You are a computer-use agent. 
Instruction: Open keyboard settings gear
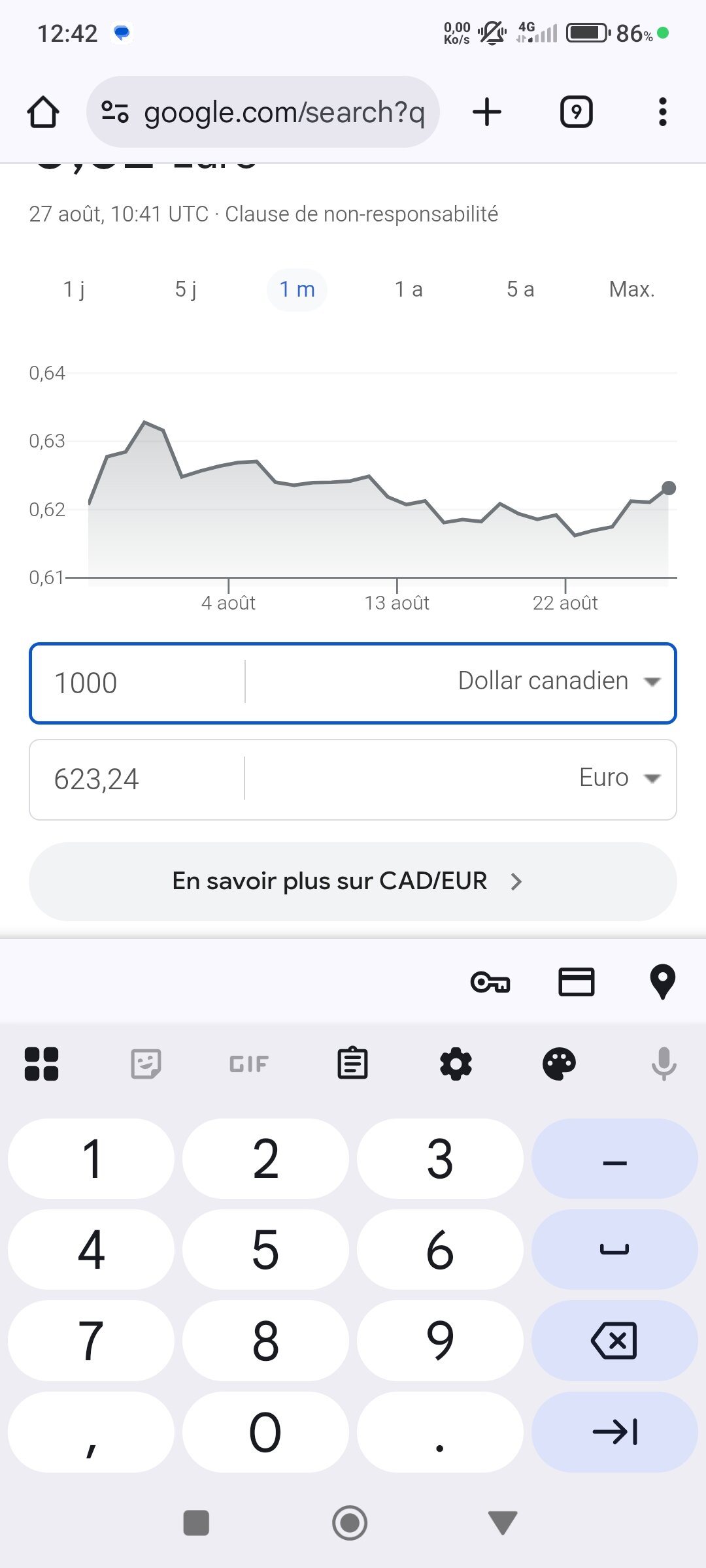456,1064
